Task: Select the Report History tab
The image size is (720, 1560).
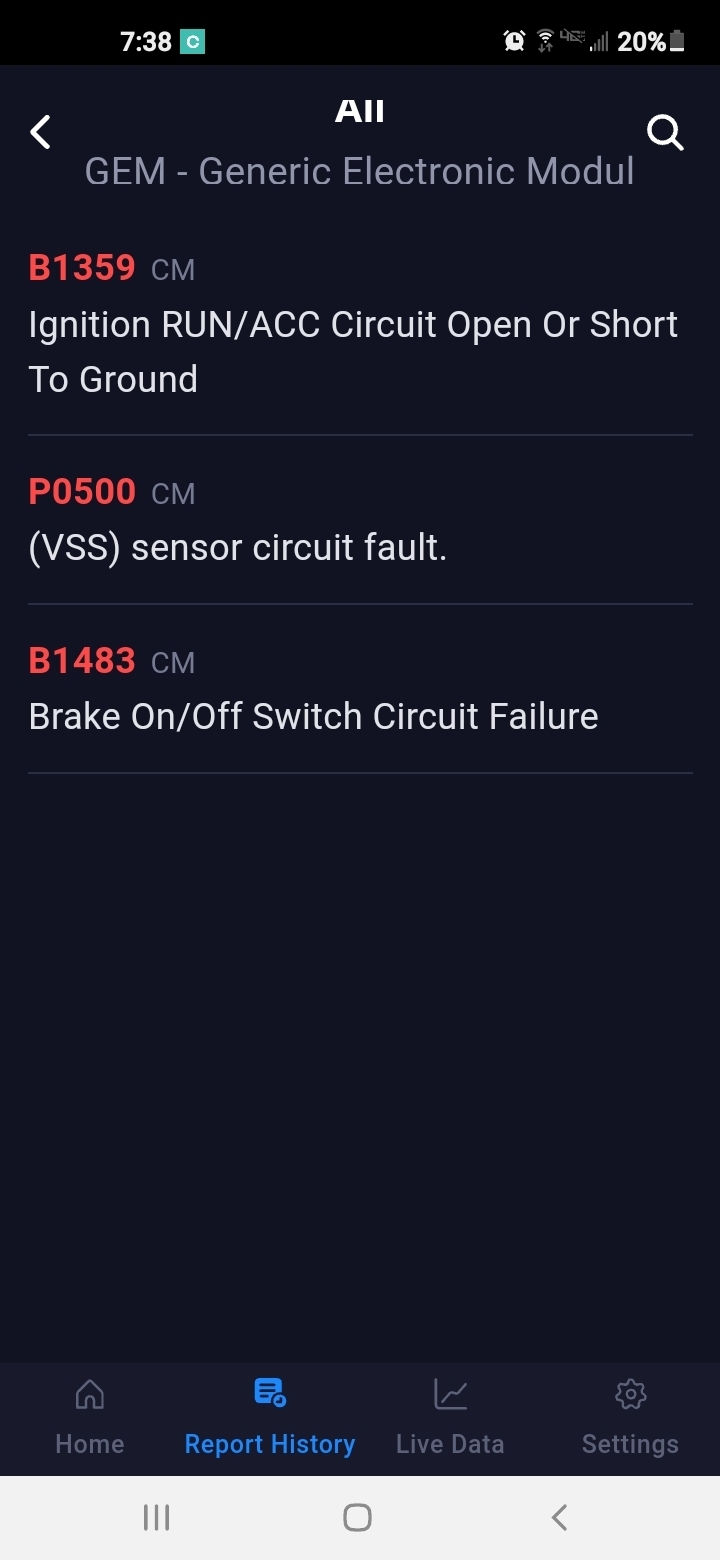Action: pos(270,1418)
